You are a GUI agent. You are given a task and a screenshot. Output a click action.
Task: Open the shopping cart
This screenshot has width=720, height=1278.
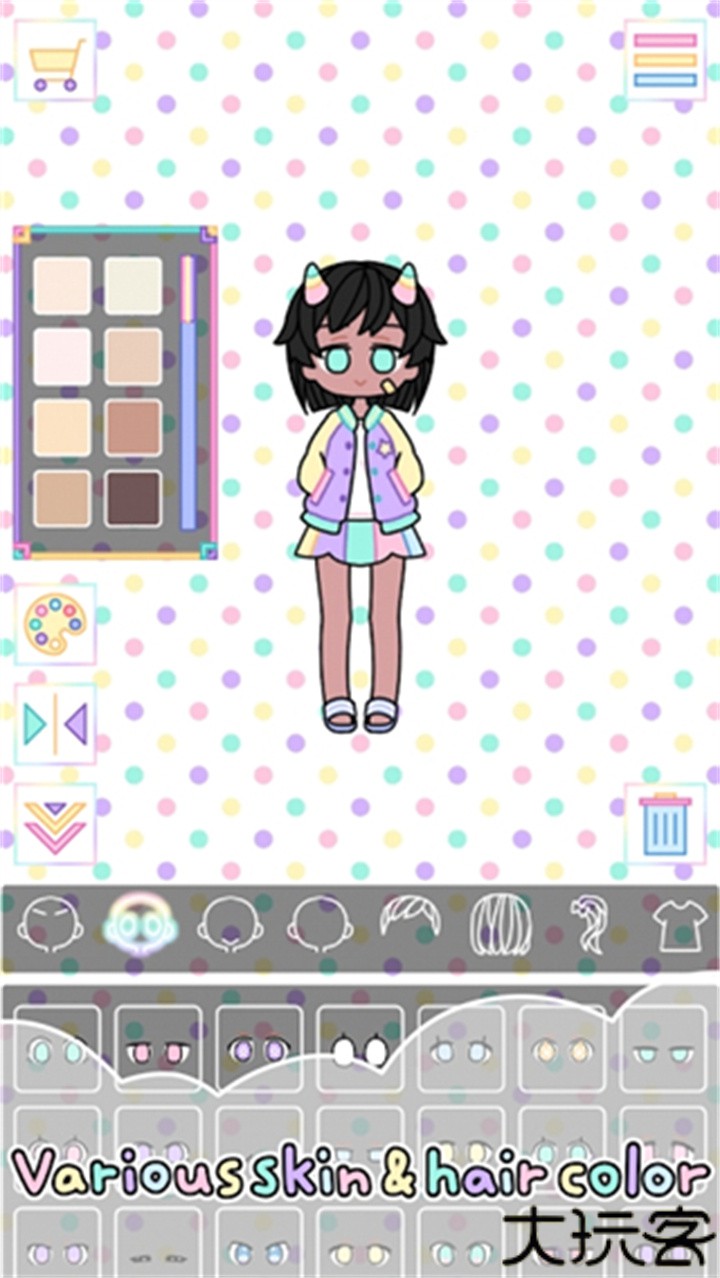[55, 60]
